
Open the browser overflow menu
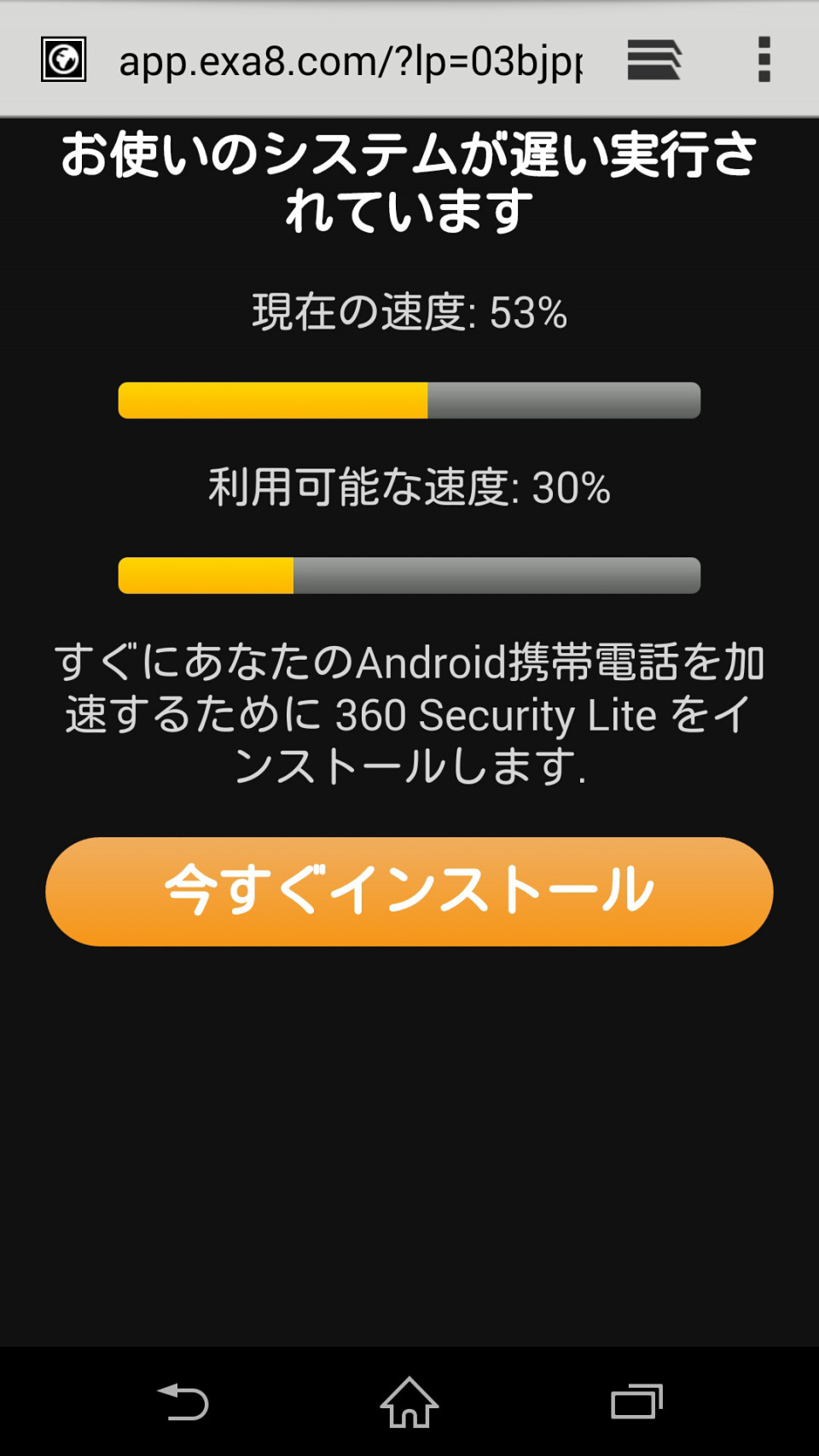pos(764,60)
